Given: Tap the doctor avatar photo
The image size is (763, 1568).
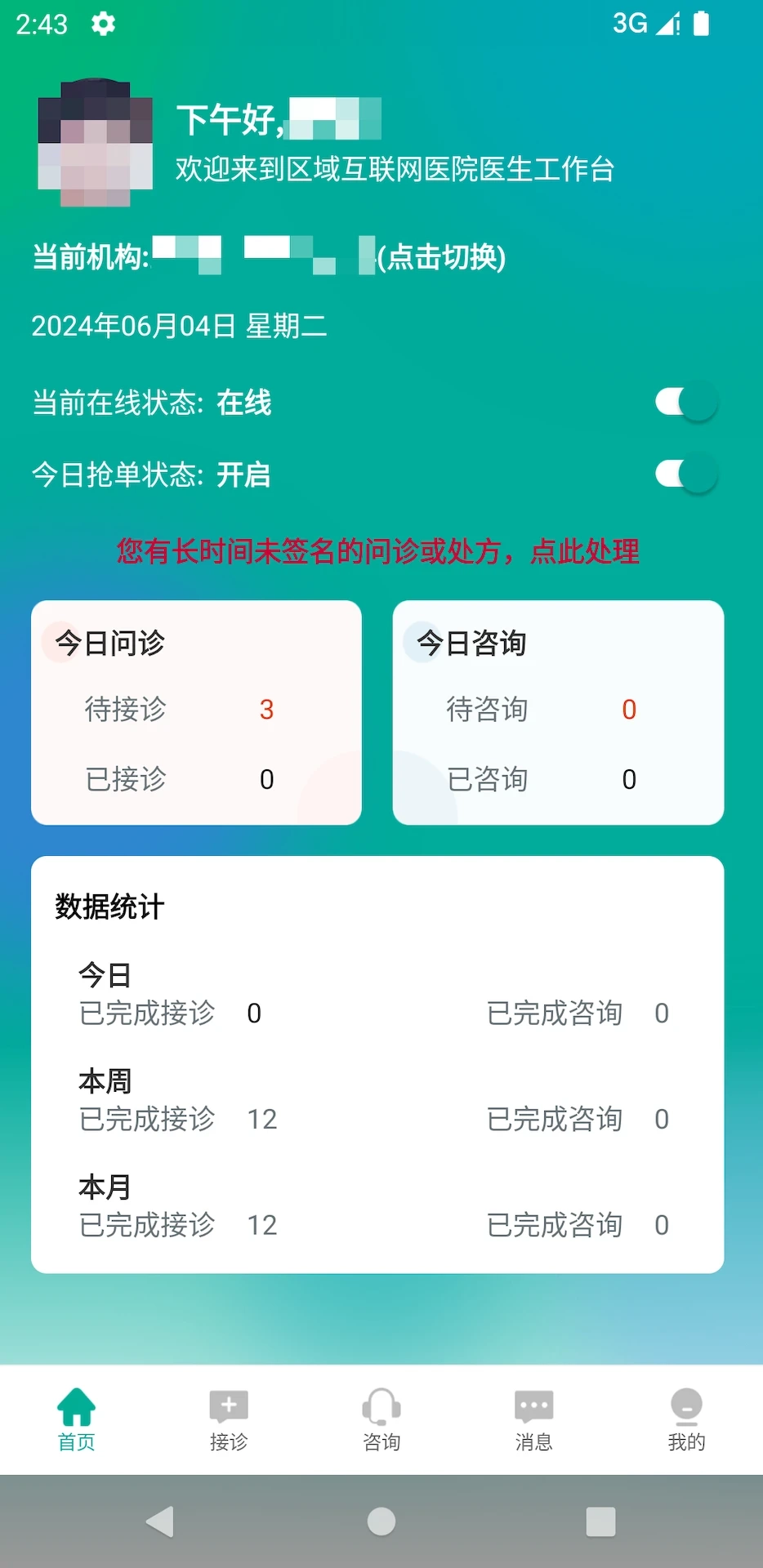Looking at the screenshot, I should pyautogui.click(x=94, y=142).
